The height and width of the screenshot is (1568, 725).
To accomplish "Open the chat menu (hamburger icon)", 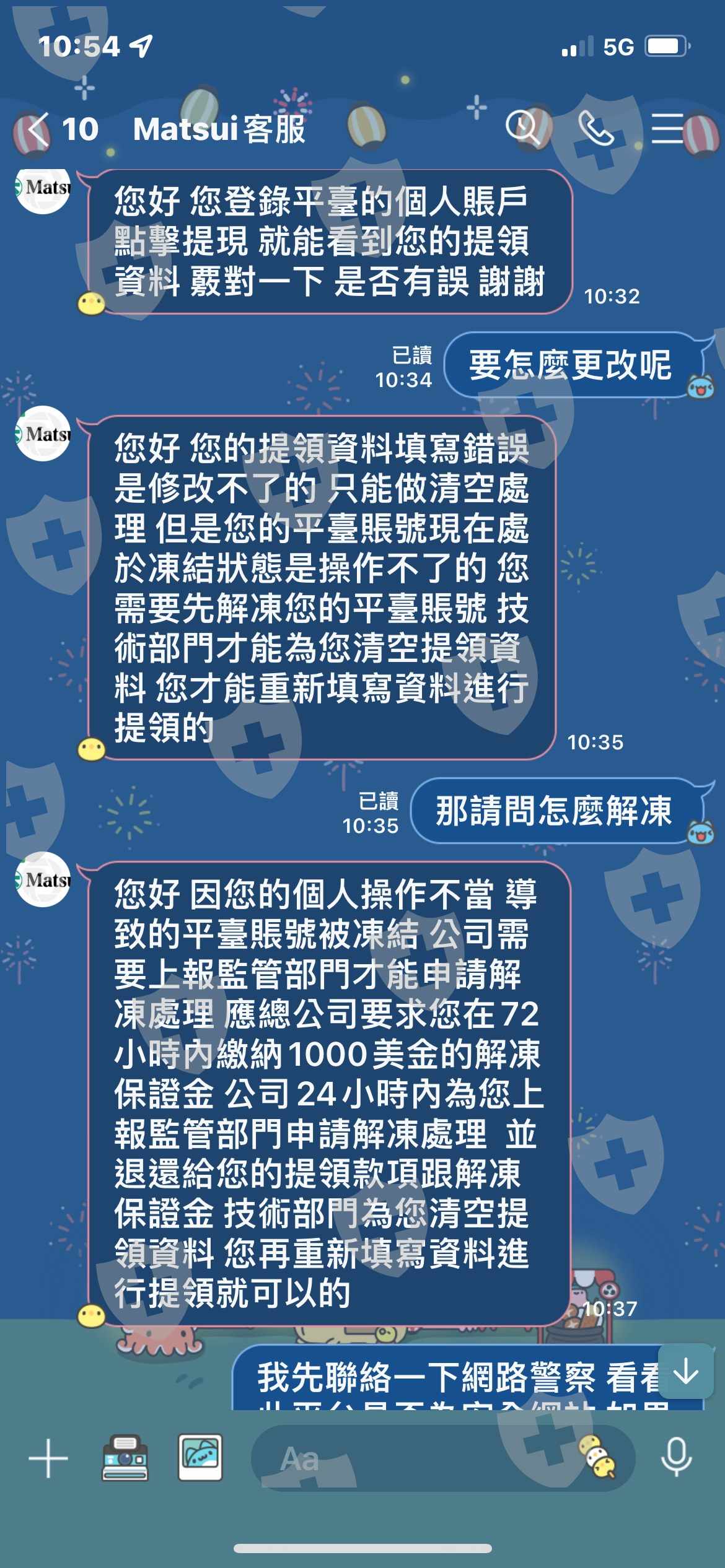I will click(x=668, y=128).
